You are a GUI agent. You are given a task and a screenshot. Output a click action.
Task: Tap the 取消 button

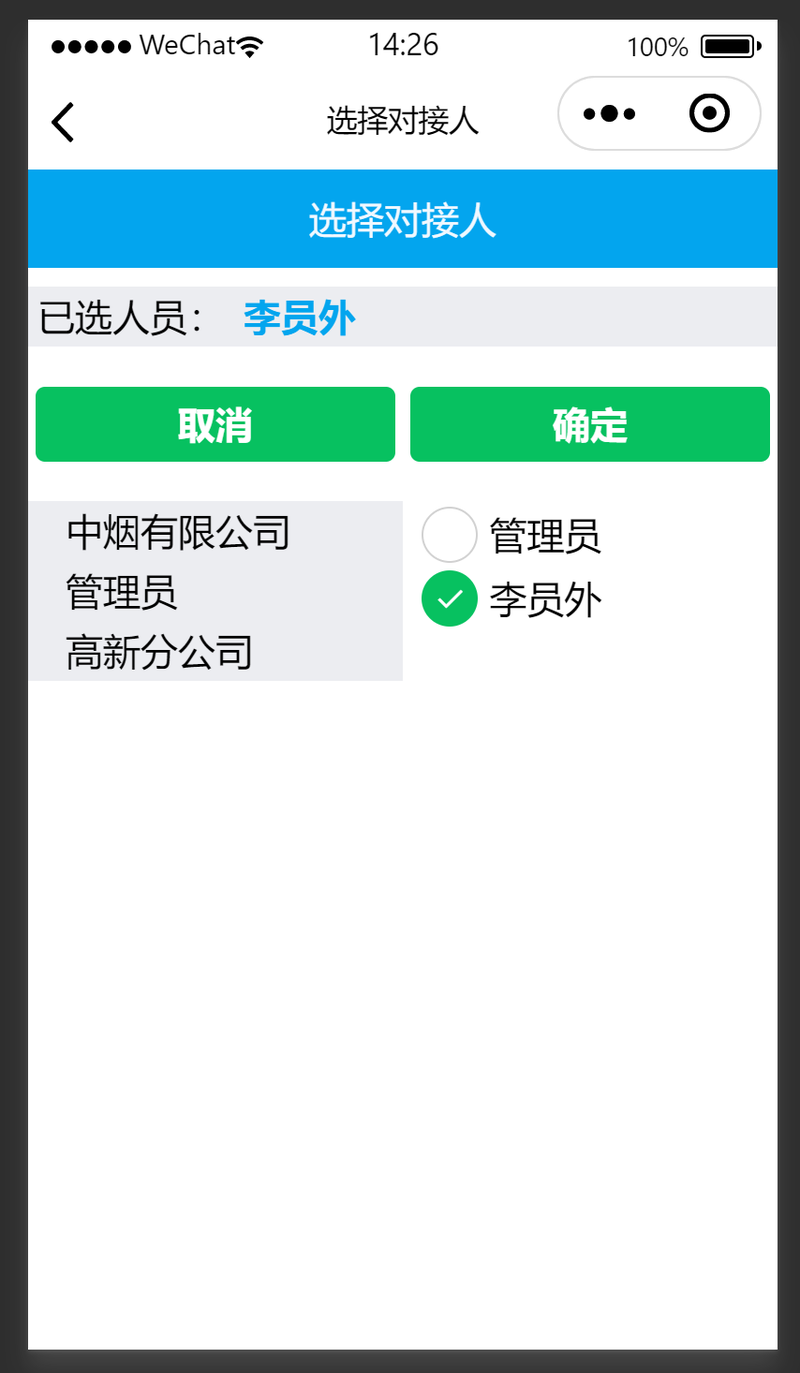(215, 425)
